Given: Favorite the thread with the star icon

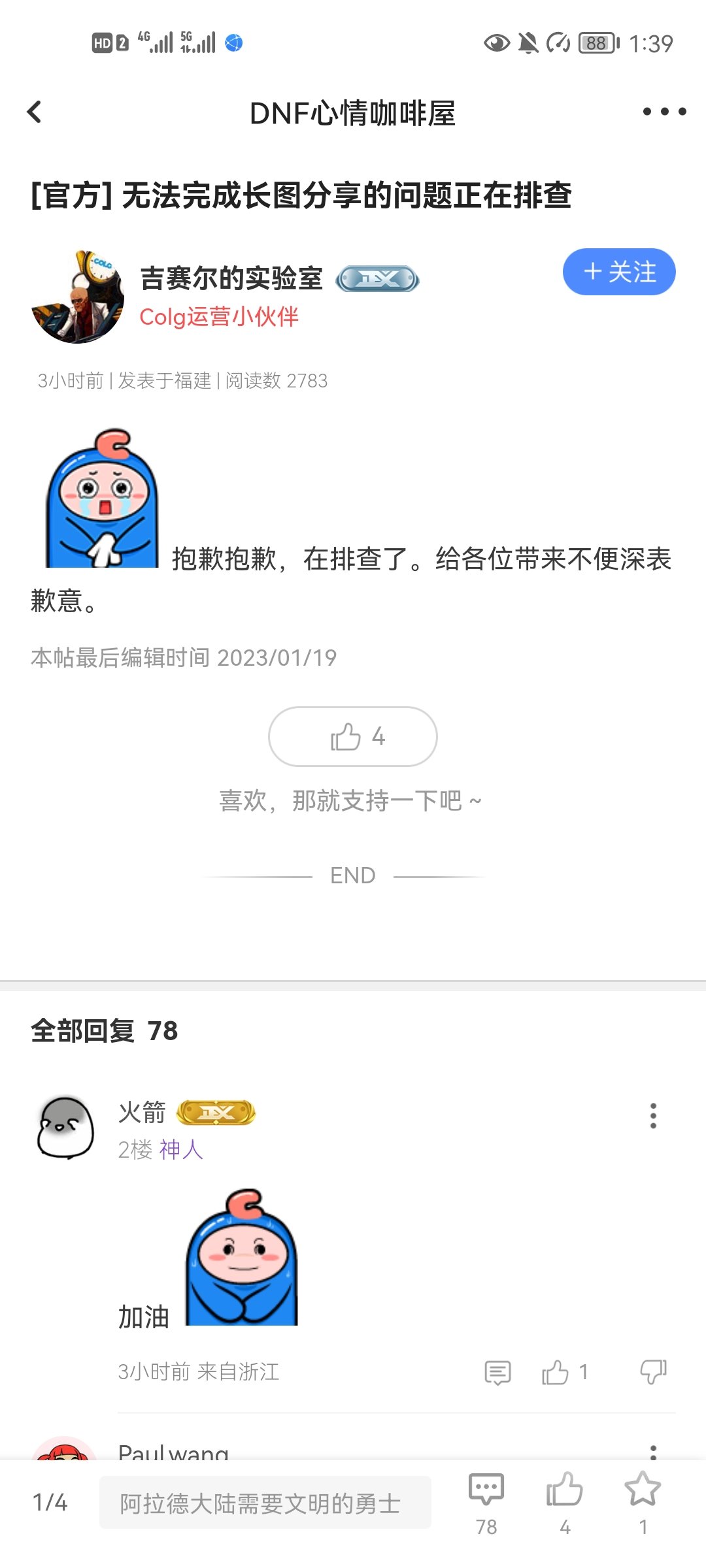Looking at the screenshot, I should tap(643, 1503).
